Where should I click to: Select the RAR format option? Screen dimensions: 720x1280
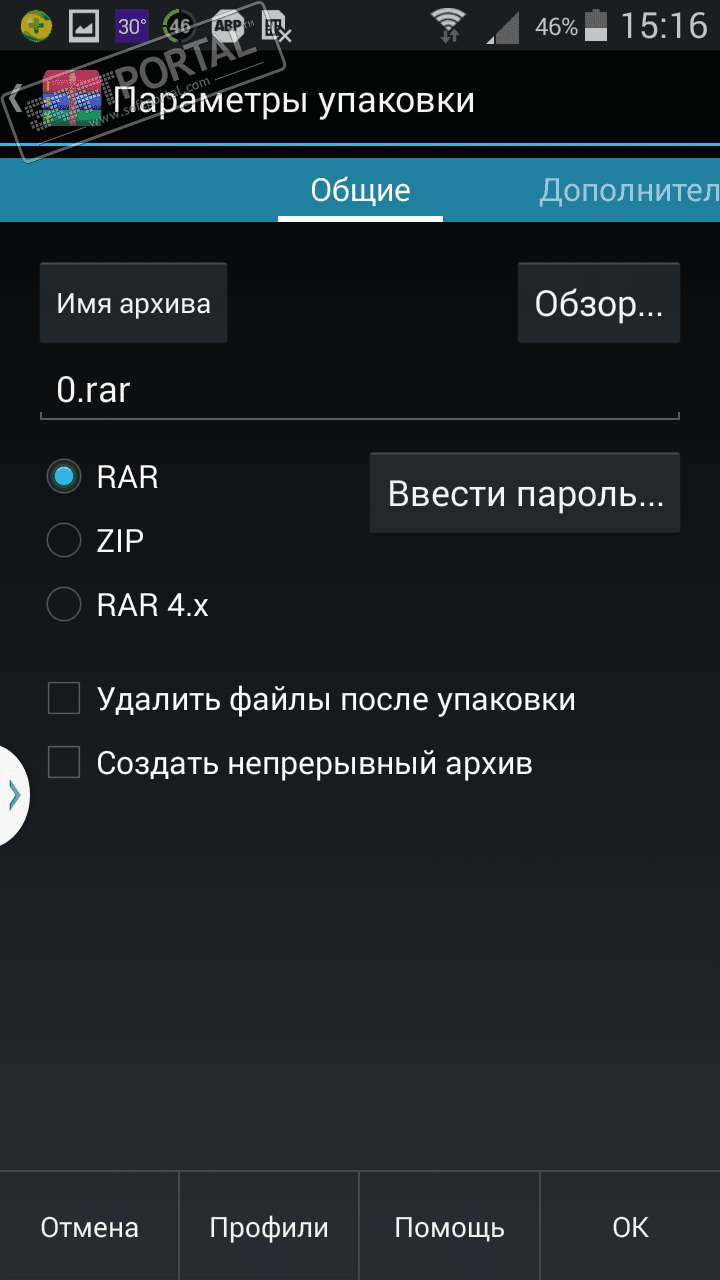tap(64, 477)
